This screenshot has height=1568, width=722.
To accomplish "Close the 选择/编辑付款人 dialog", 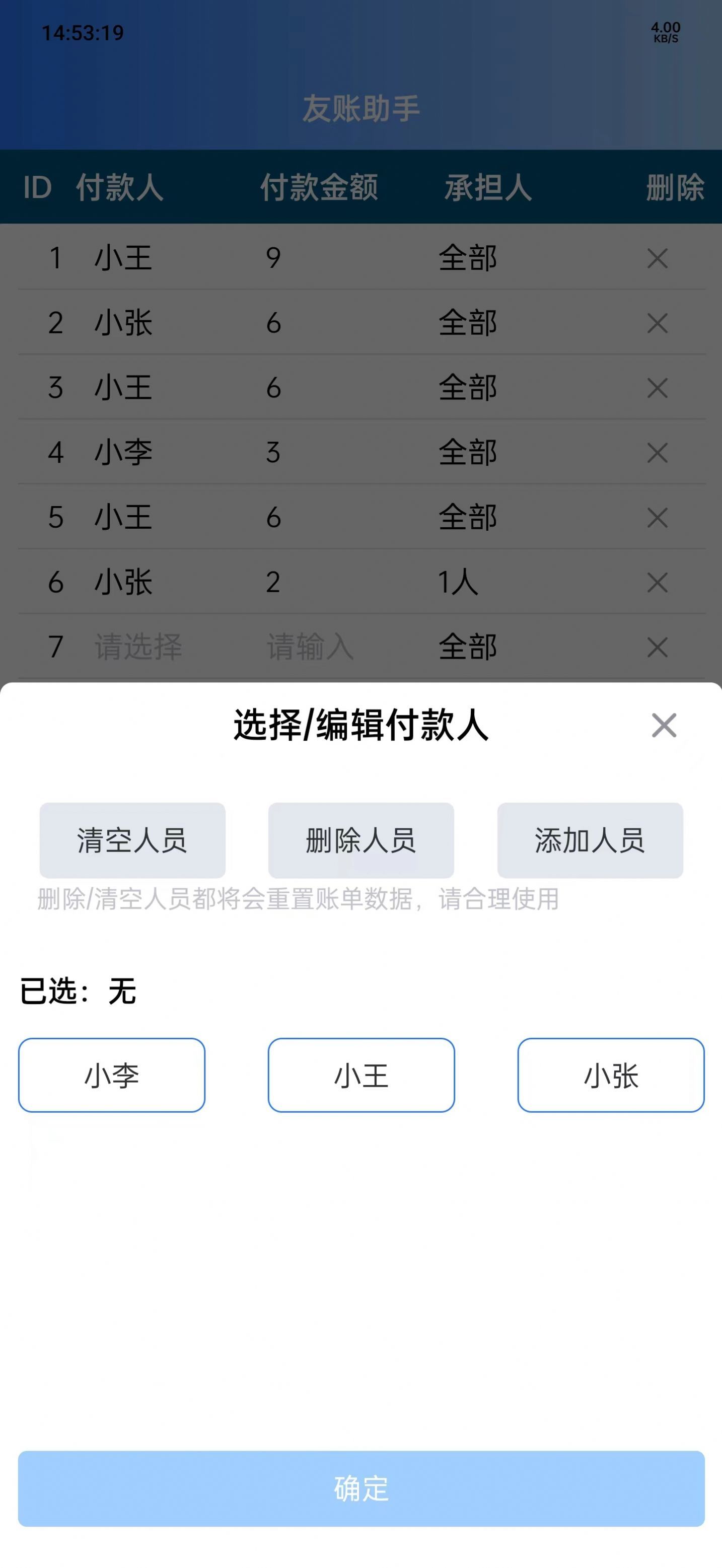I will tap(664, 726).
